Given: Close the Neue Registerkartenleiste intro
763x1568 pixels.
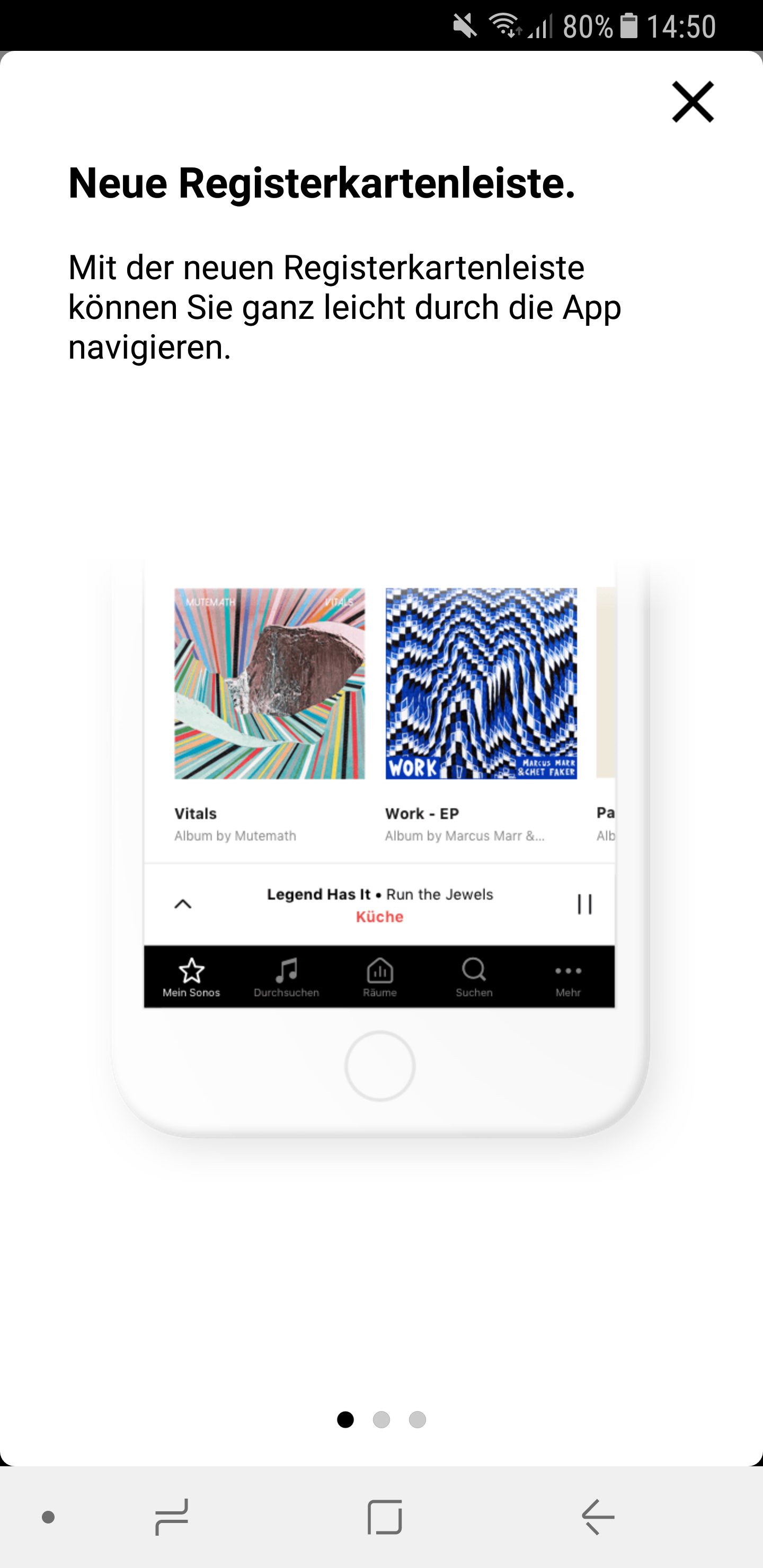Looking at the screenshot, I should [693, 102].
